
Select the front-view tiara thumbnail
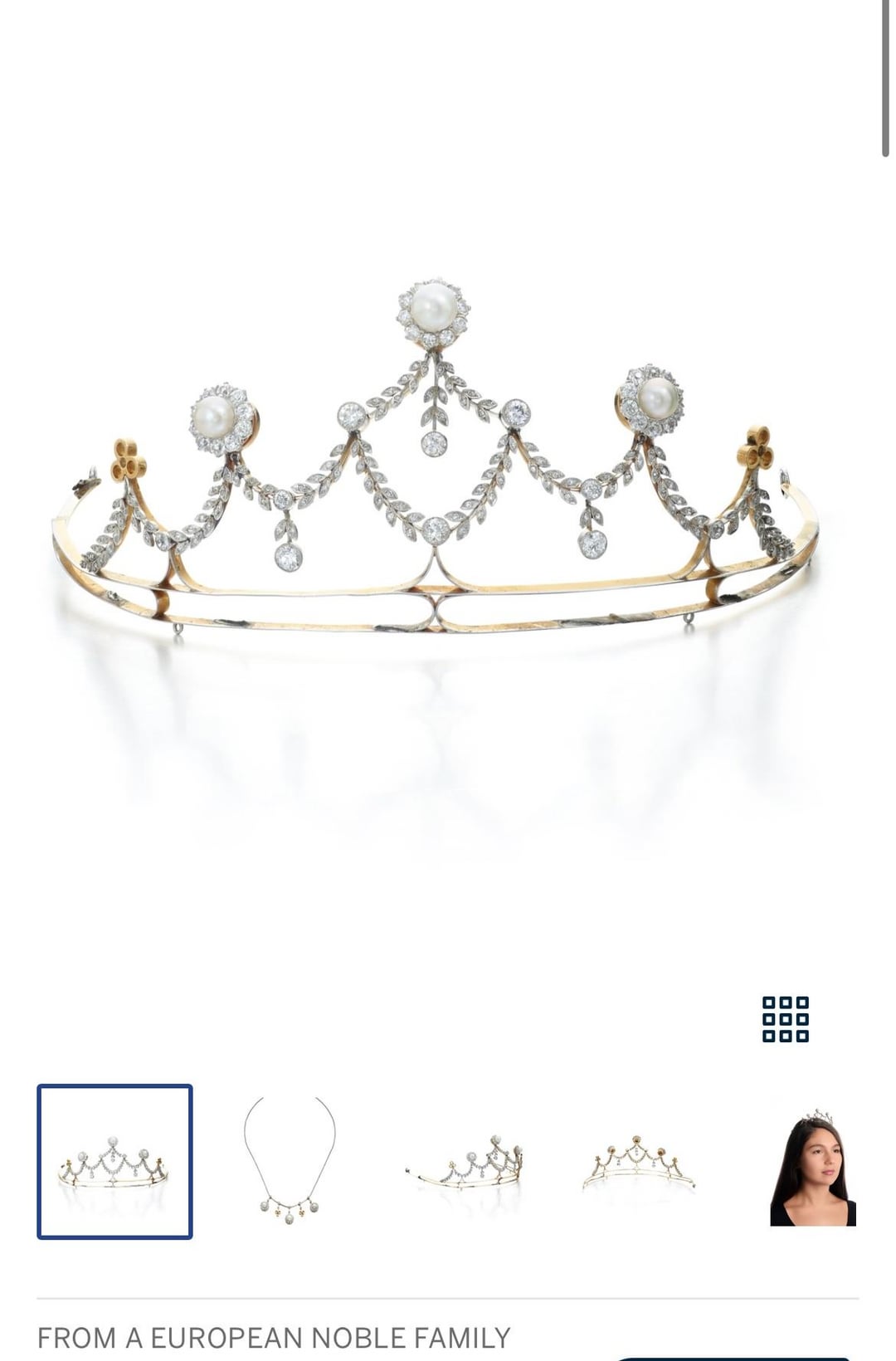pos(114,1161)
